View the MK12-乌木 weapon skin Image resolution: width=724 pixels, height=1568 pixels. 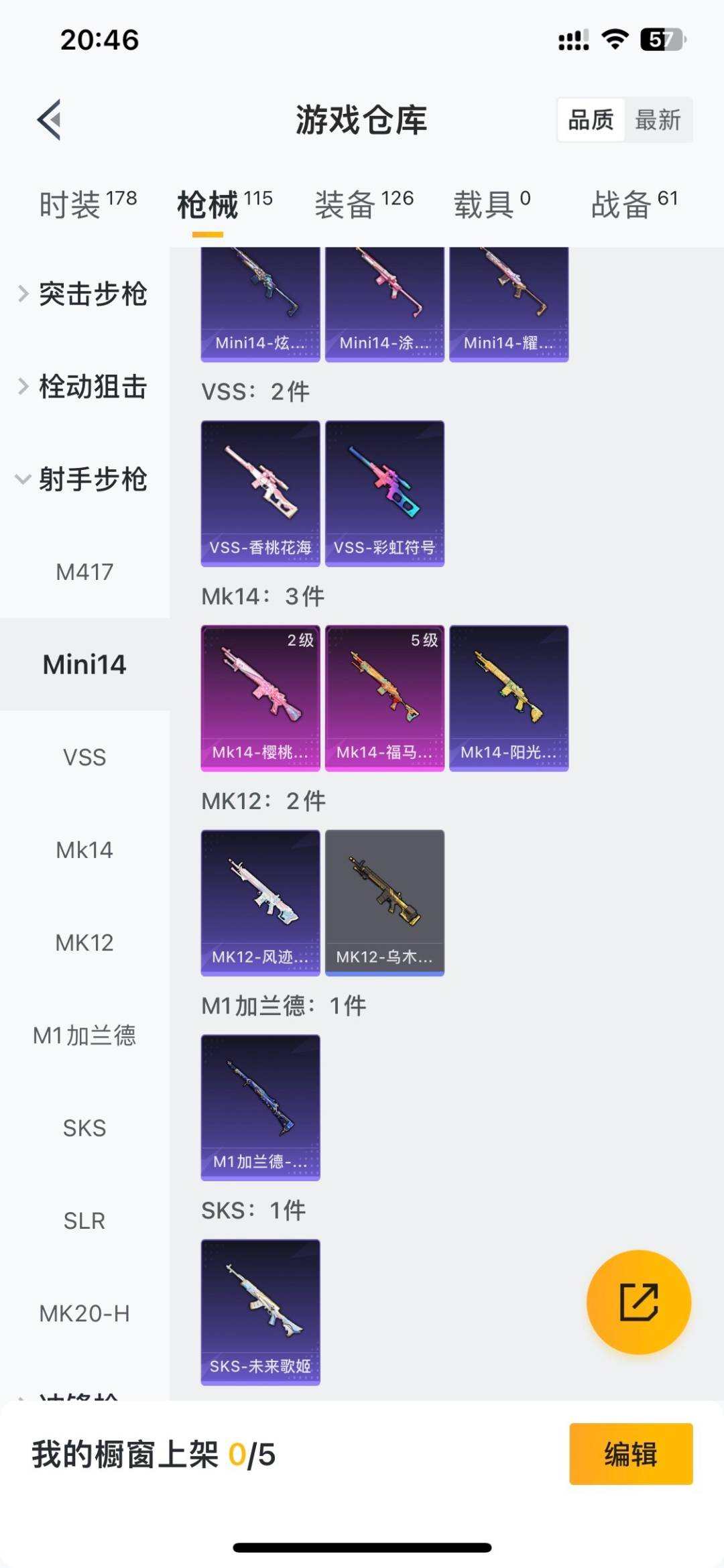coord(385,902)
